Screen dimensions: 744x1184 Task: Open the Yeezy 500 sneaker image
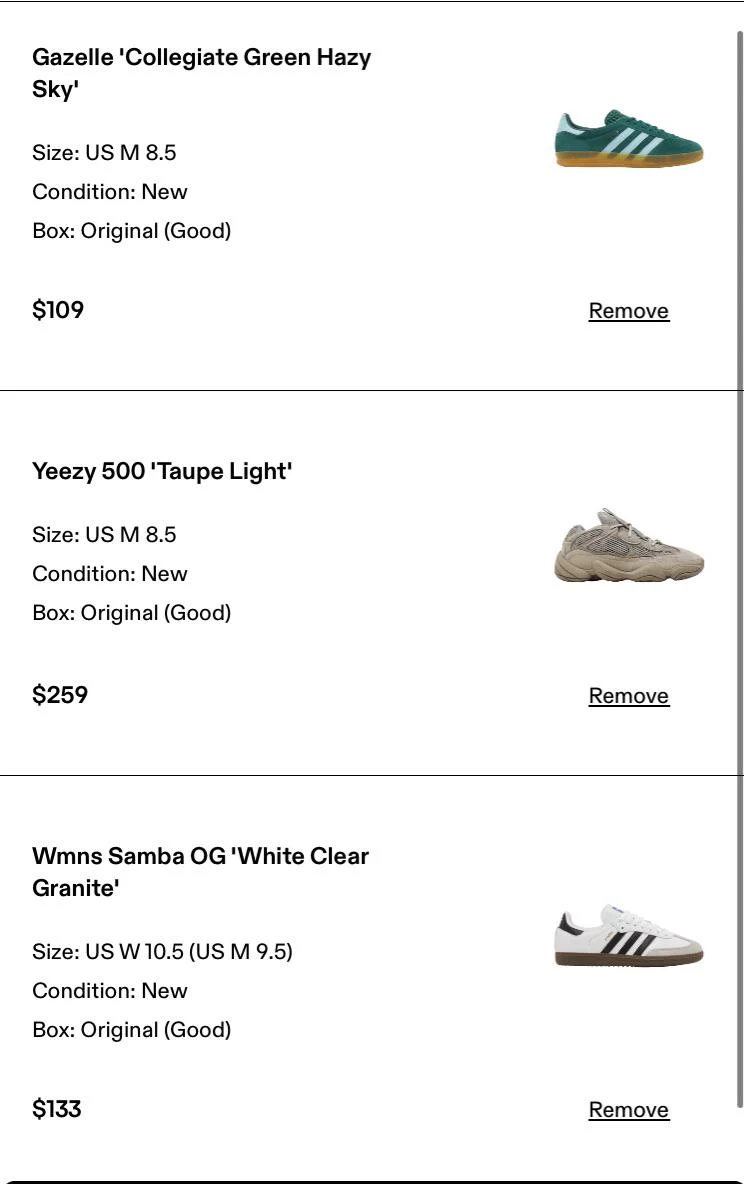point(629,546)
